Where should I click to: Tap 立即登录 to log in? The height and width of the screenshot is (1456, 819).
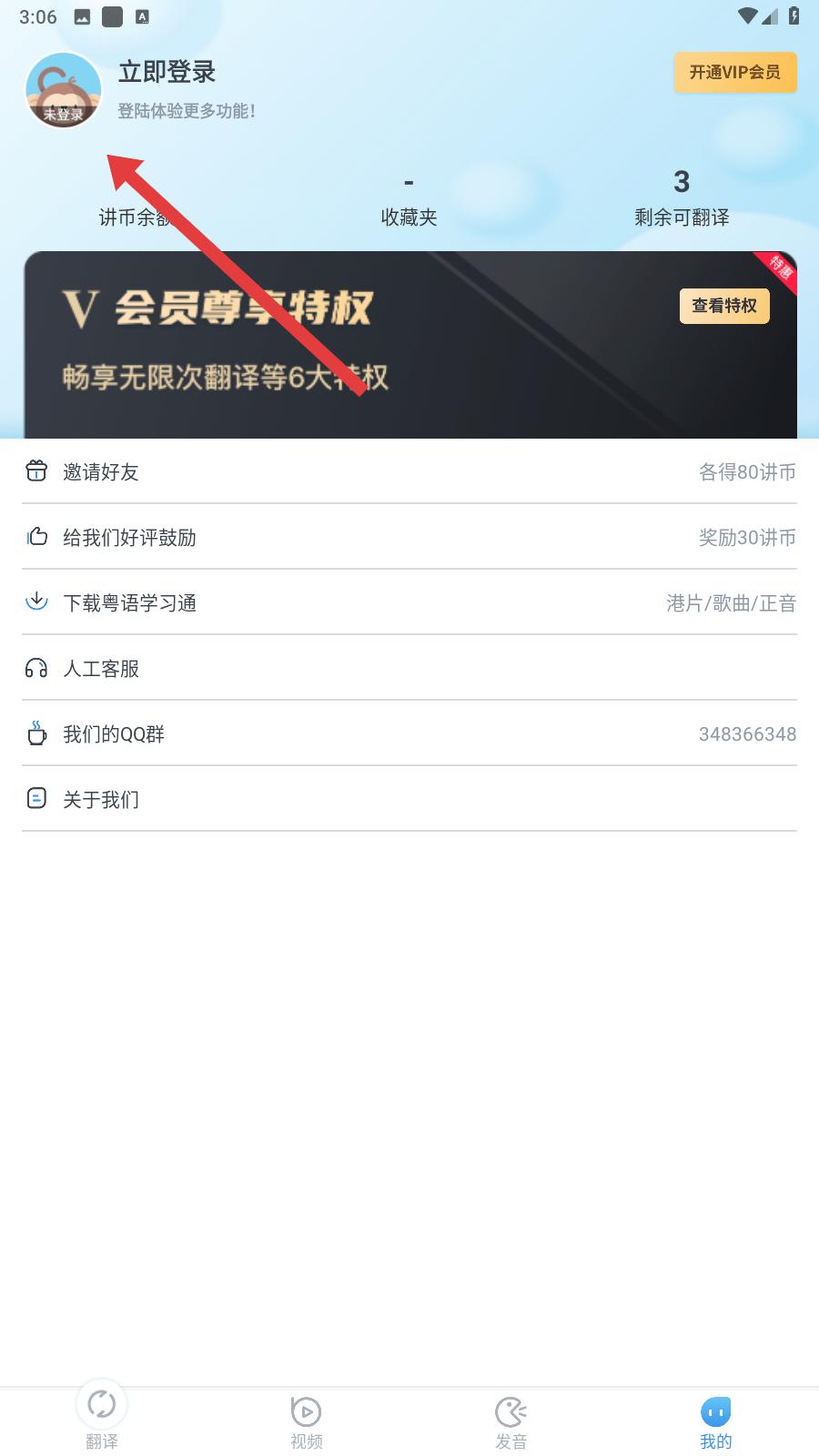click(x=167, y=73)
